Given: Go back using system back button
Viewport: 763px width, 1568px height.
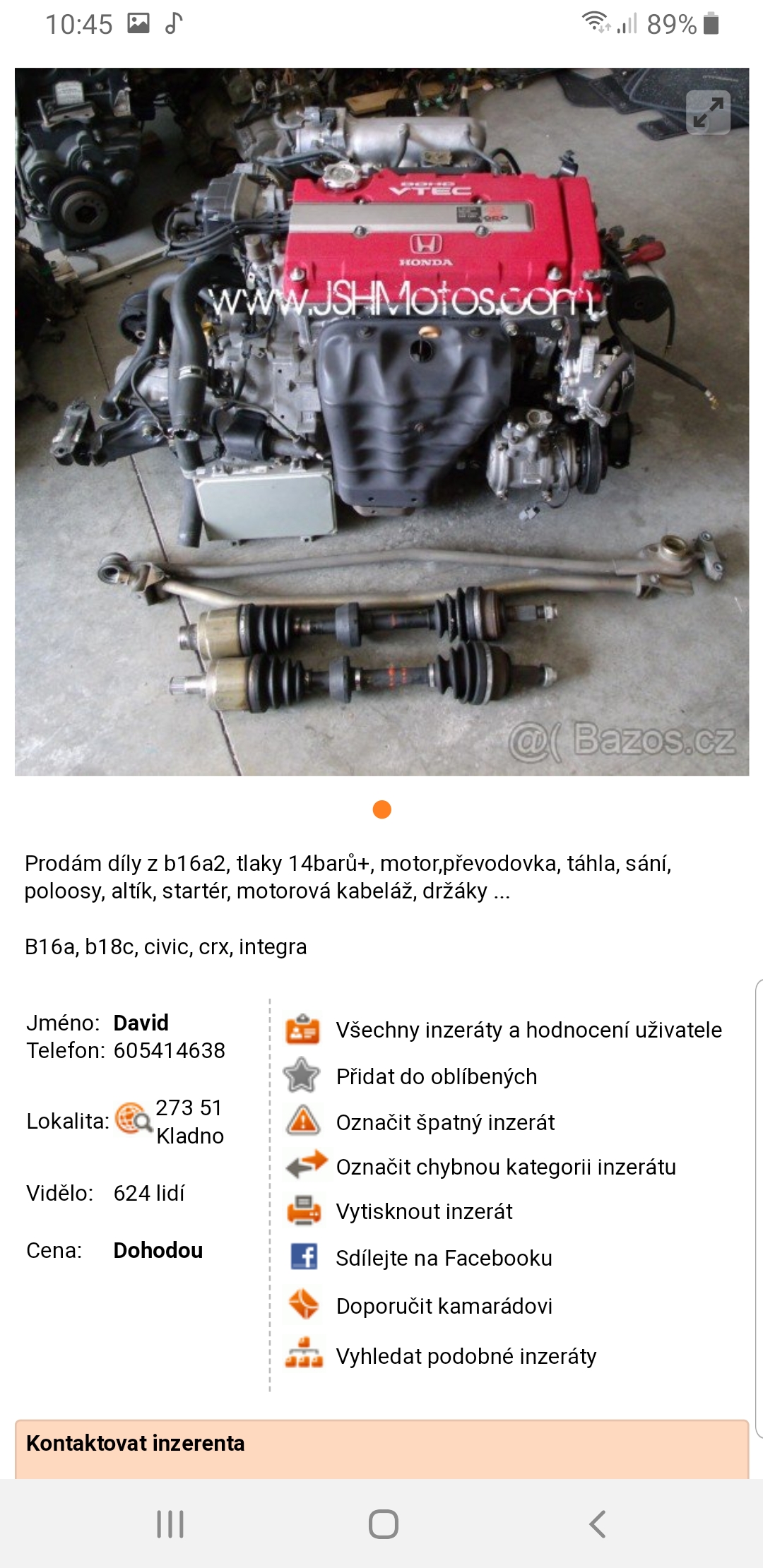Looking at the screenshot, I should [x=598, y=1524].
